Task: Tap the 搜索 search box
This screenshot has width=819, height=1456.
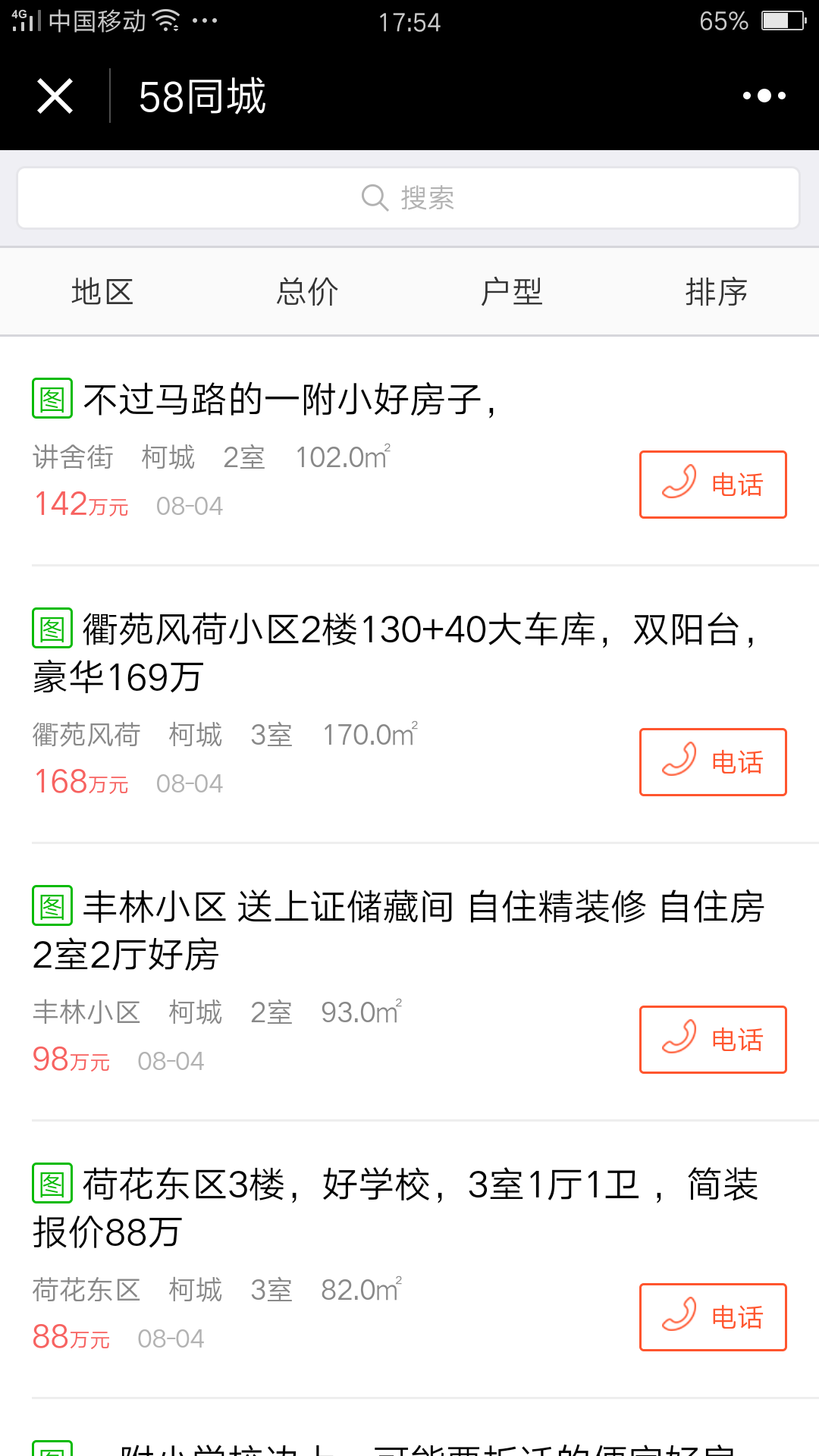Action: [409, 198]
